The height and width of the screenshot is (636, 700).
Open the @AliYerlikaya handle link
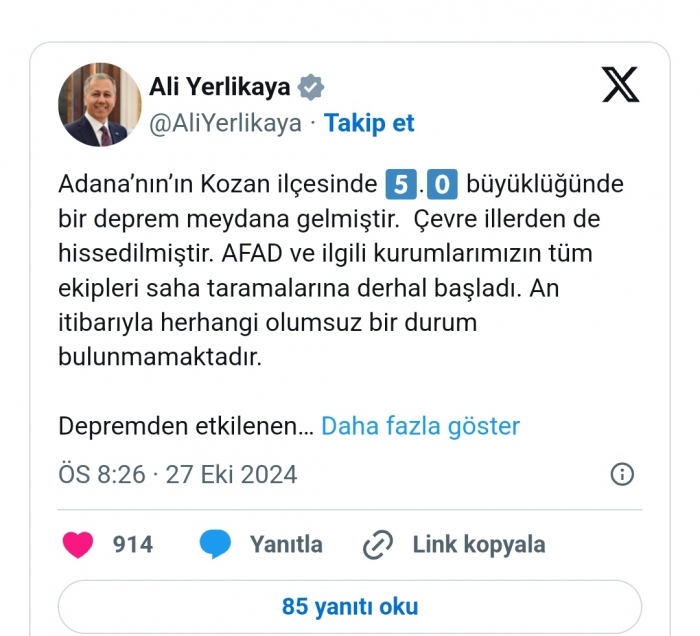[x=225, y=123]
